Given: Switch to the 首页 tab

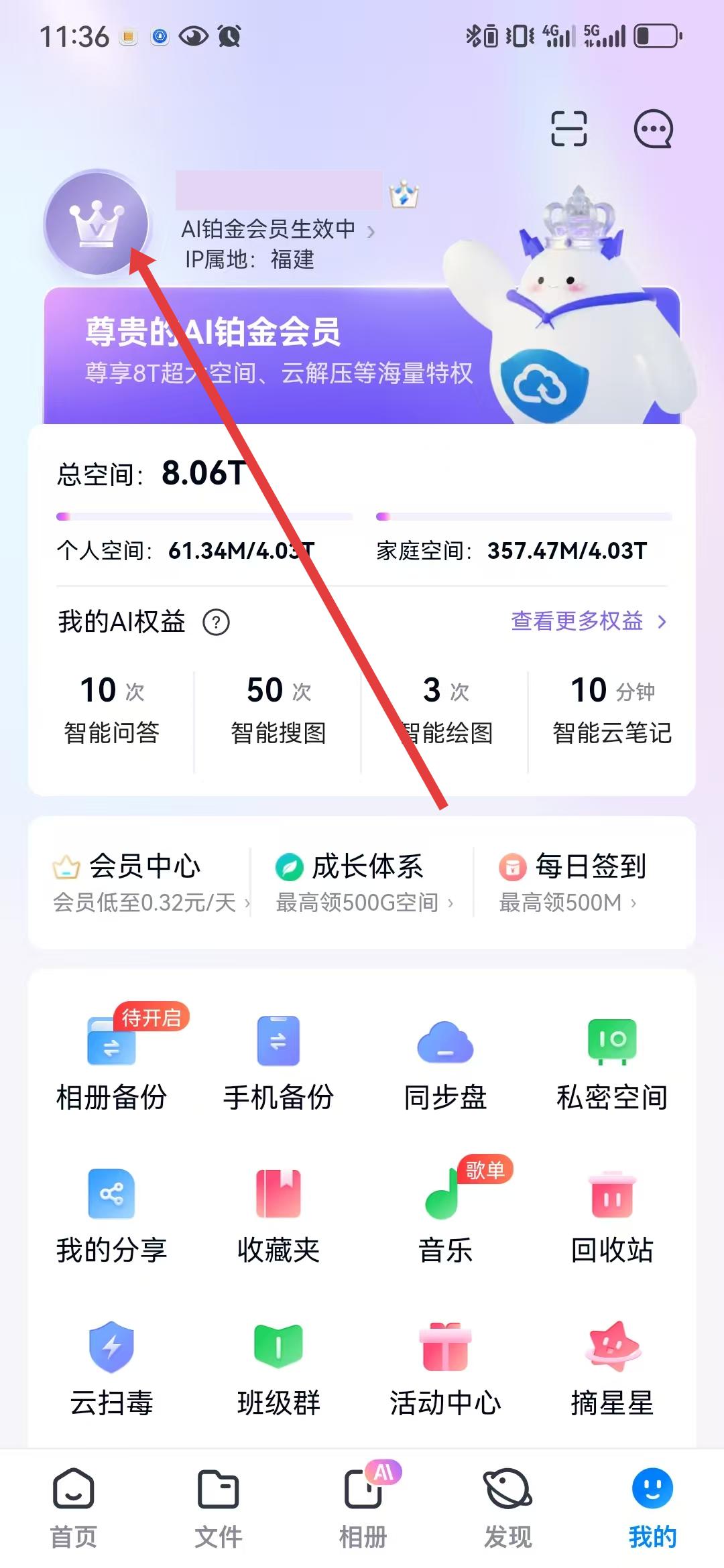Looking at the screenshot, I should [74, 1506].
